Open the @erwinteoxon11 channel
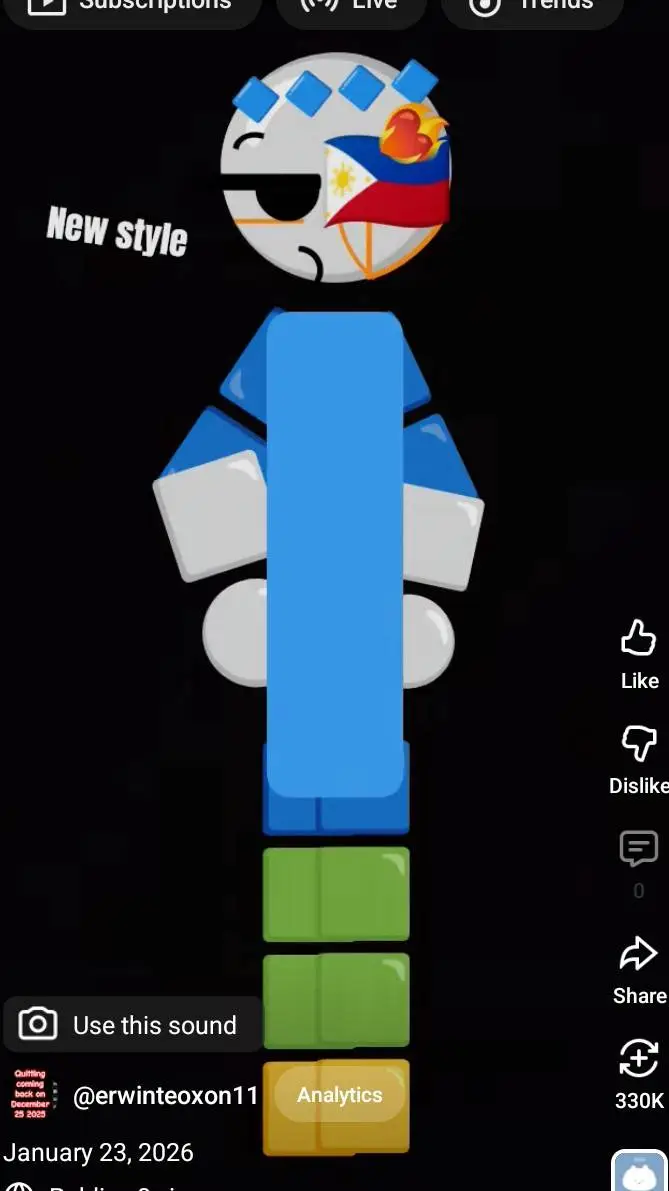The width and height of the screenshot is (669, 1191). point(166,1096)
